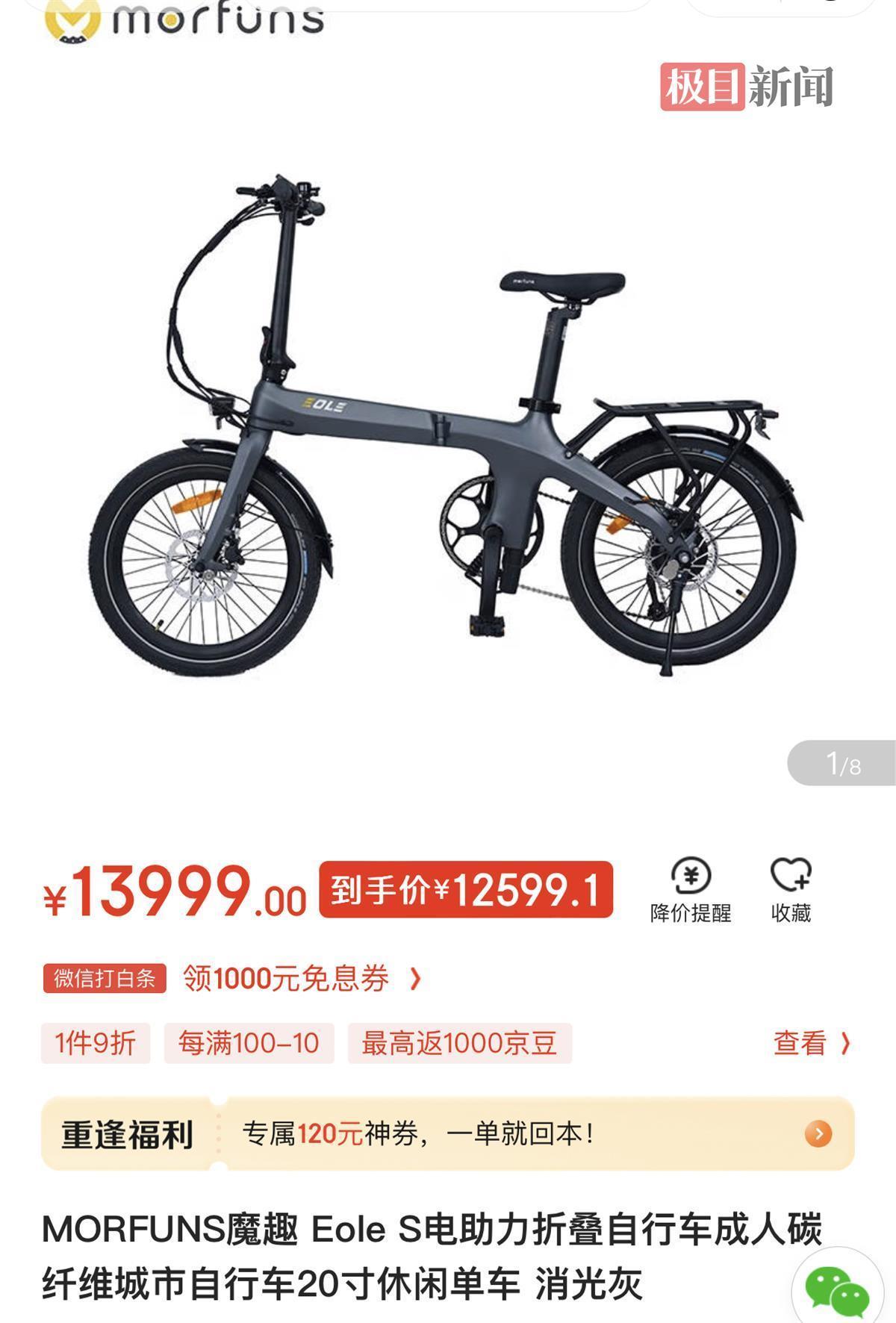Add this bike to favorites (收藏)
Viewport: 896px width, 1323px height.
point(791,890)
